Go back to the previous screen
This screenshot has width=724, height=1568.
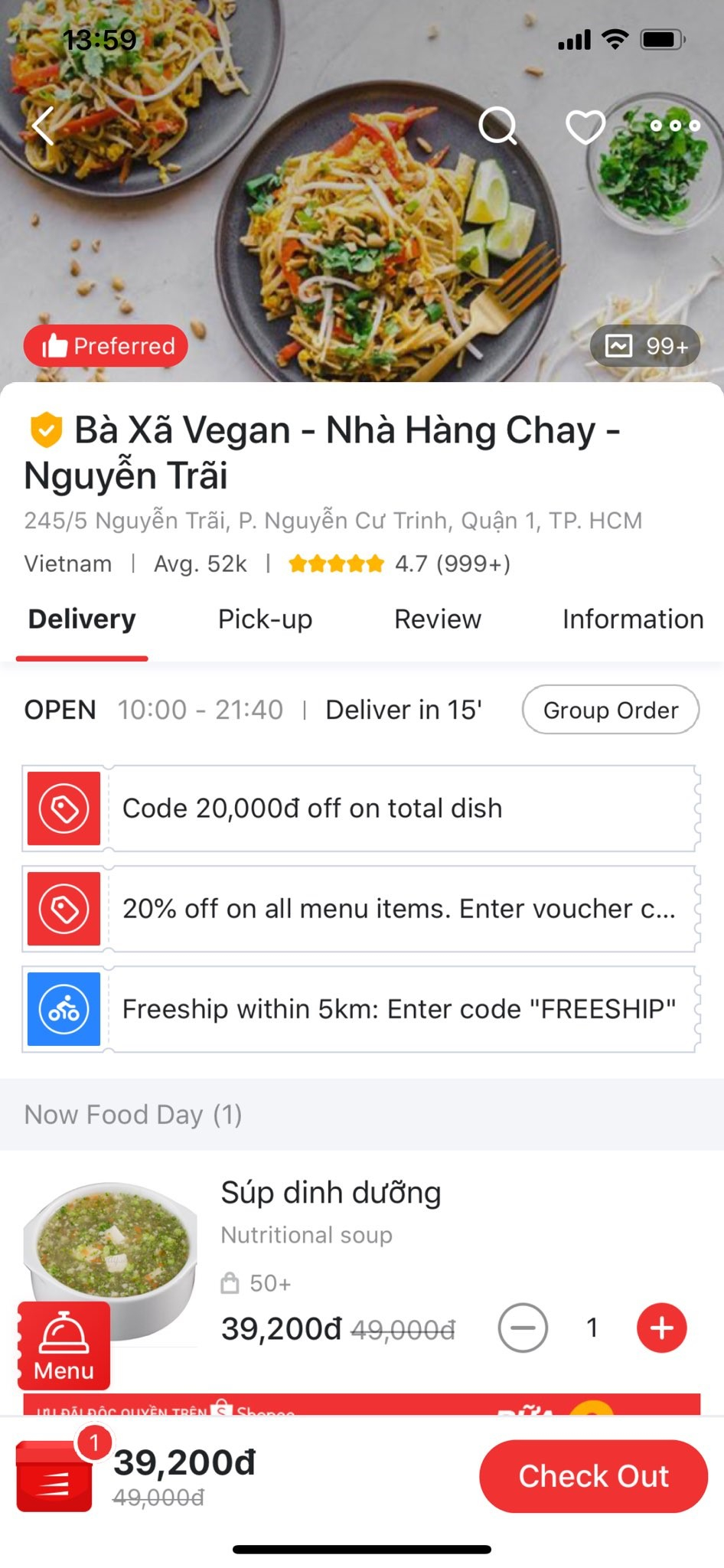pyautogui.click(x=44, y=126)
